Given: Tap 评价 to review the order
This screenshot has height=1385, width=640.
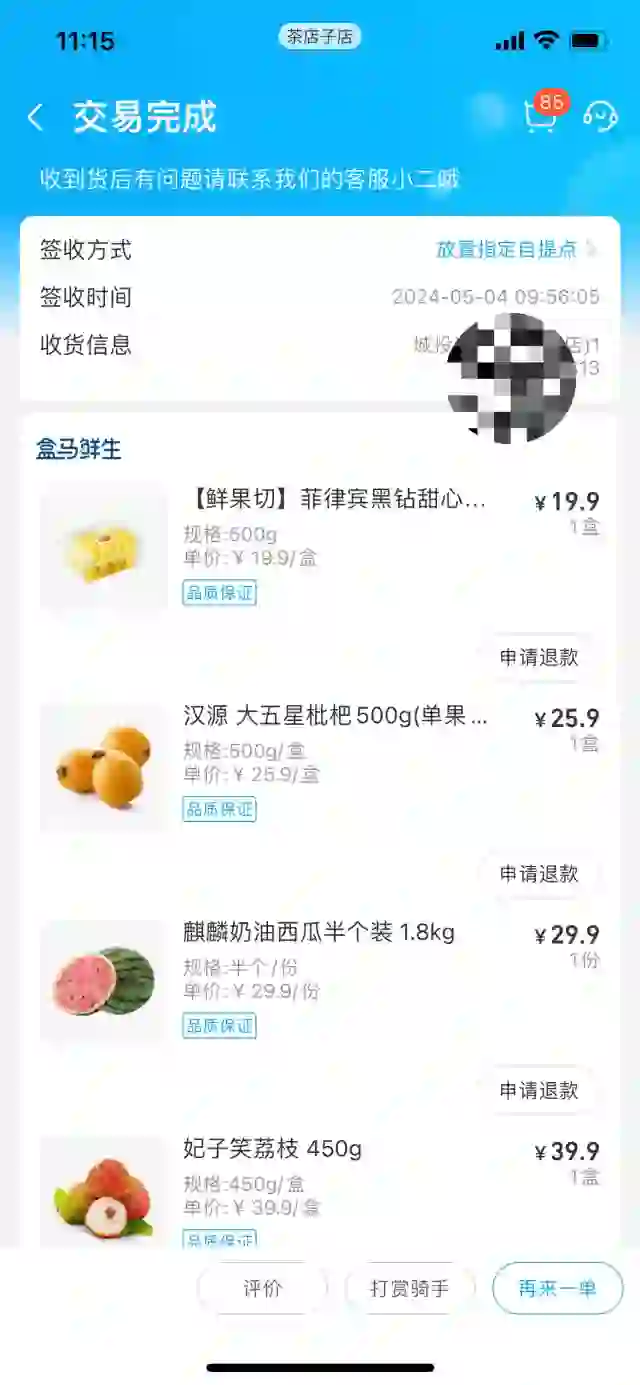Looking at the screenshot, I should coord(262,1288).
